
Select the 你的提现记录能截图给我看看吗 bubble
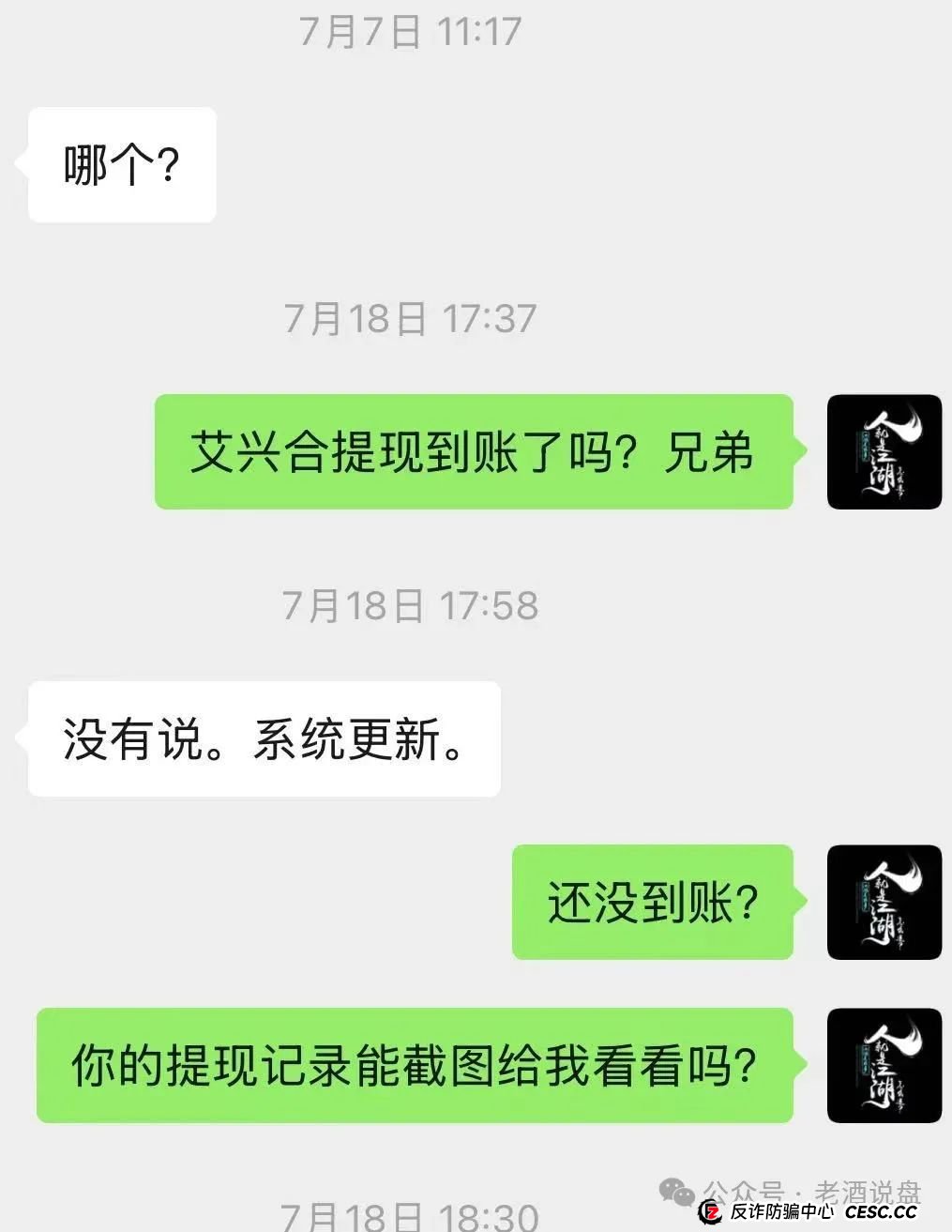coord(413,1063)
